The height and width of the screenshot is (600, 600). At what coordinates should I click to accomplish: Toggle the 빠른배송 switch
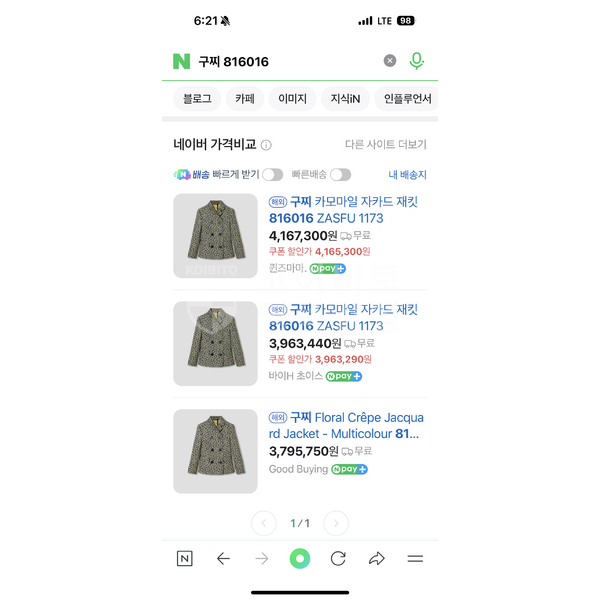click(x=340, y=174)
